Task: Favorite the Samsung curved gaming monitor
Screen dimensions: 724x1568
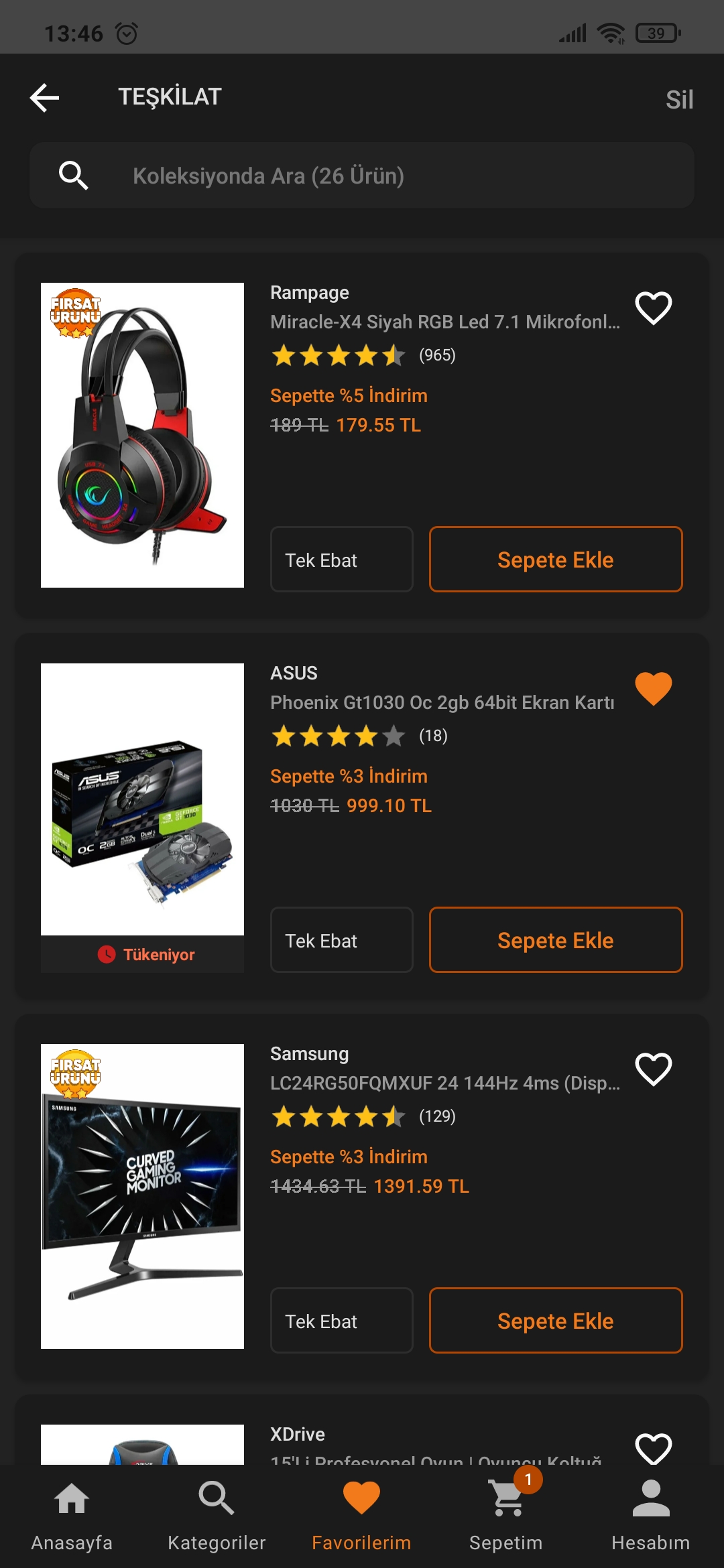Action: pos(653,1069)
